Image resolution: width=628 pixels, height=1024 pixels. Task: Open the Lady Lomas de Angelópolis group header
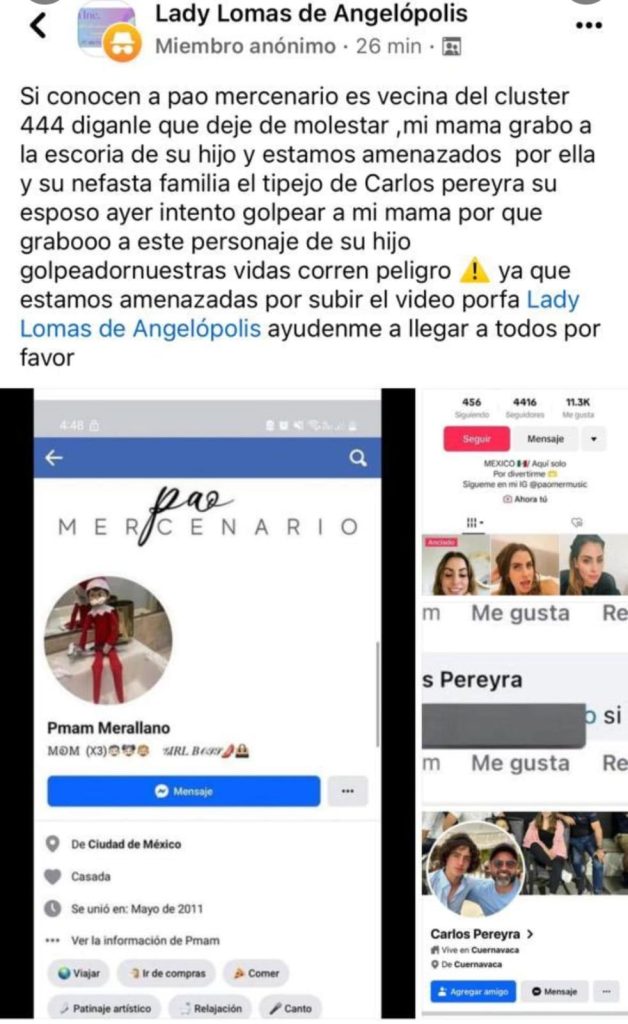(311, 14)
